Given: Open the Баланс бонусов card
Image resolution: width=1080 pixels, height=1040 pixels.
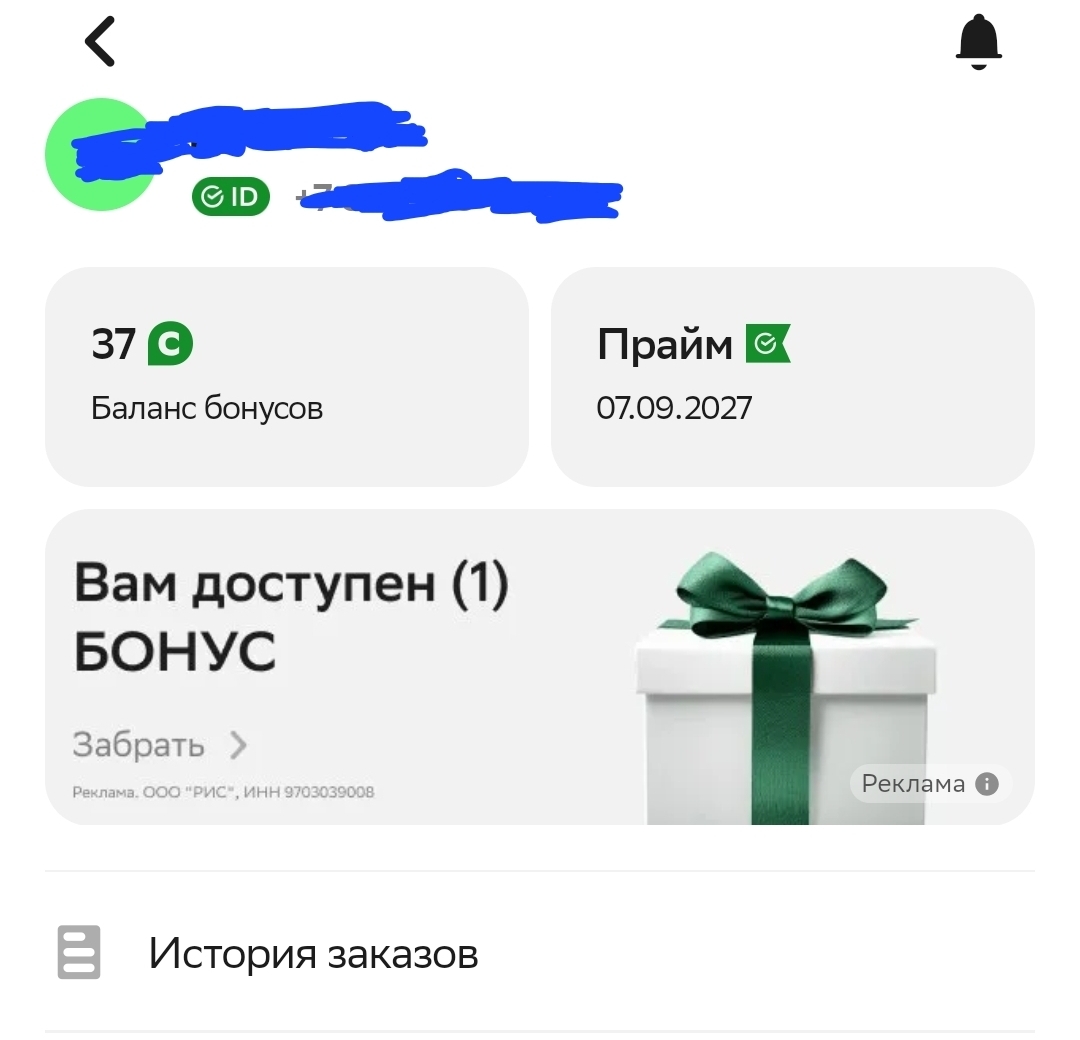Looking at the screenshot, I should (x=286, y=376).
